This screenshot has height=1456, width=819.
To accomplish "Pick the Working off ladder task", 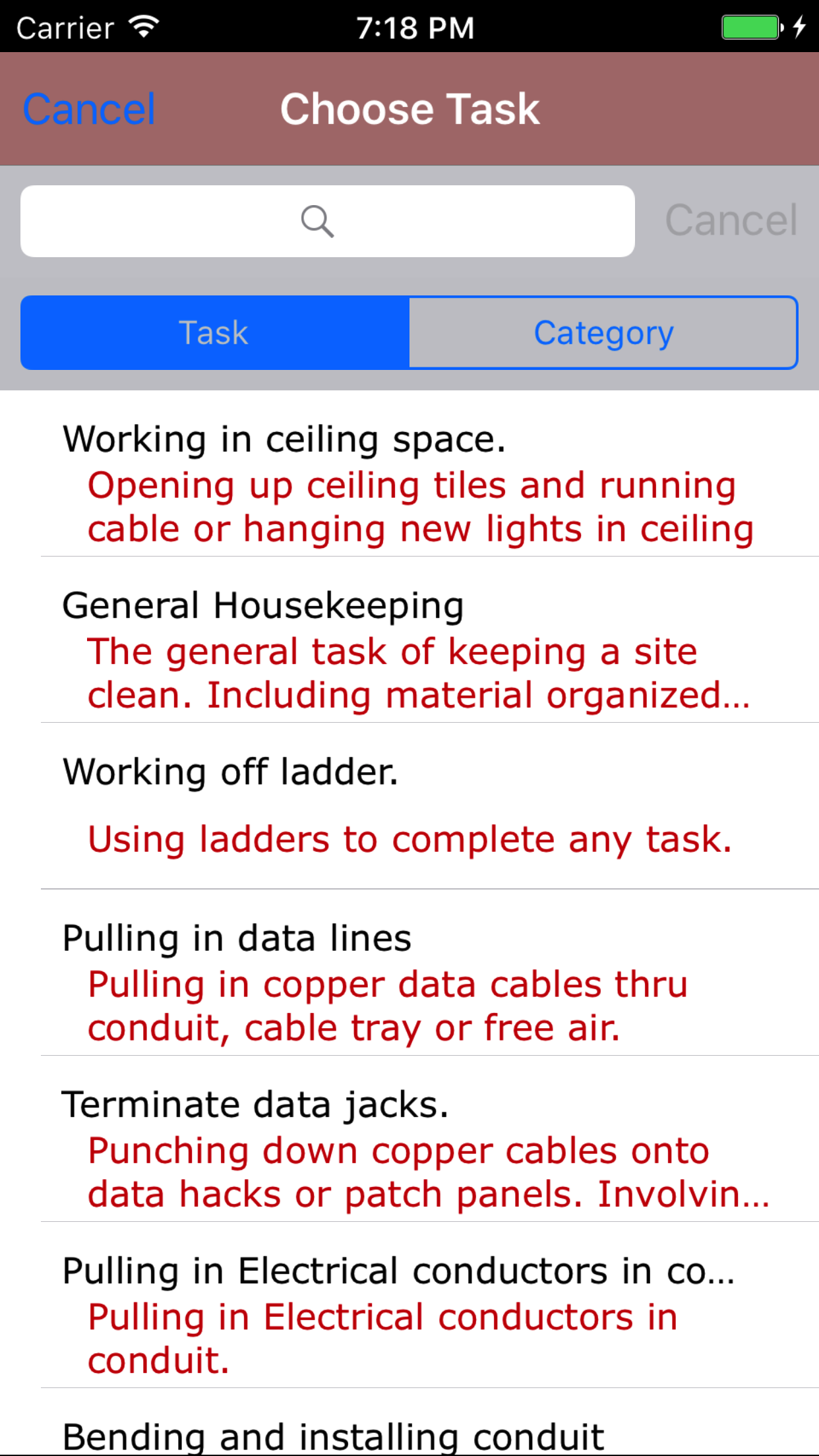I will [409, 806].
